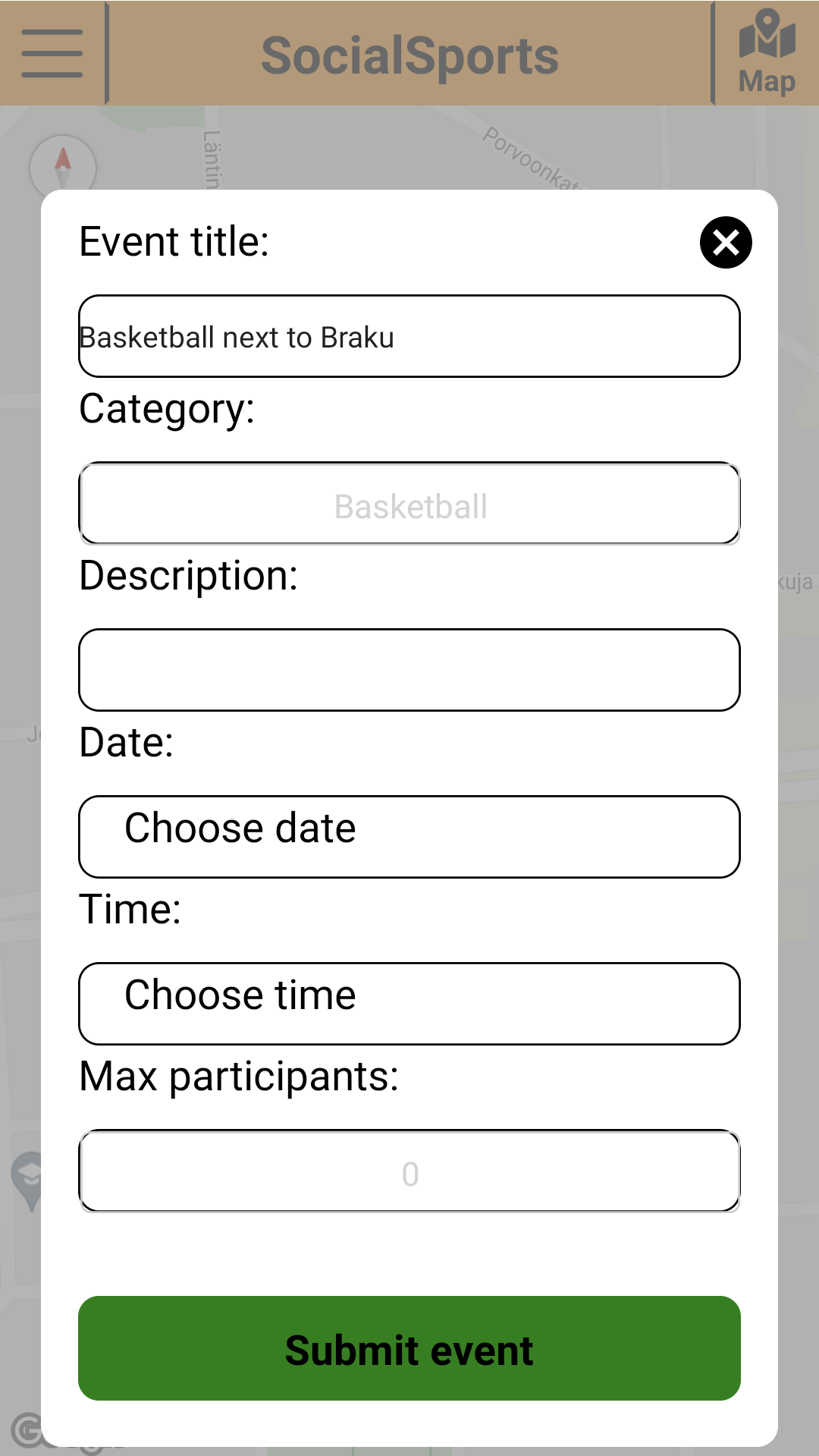This screenshot has height=1456, width=819.
Task: Click the Event title label
Action: point(174,241)
